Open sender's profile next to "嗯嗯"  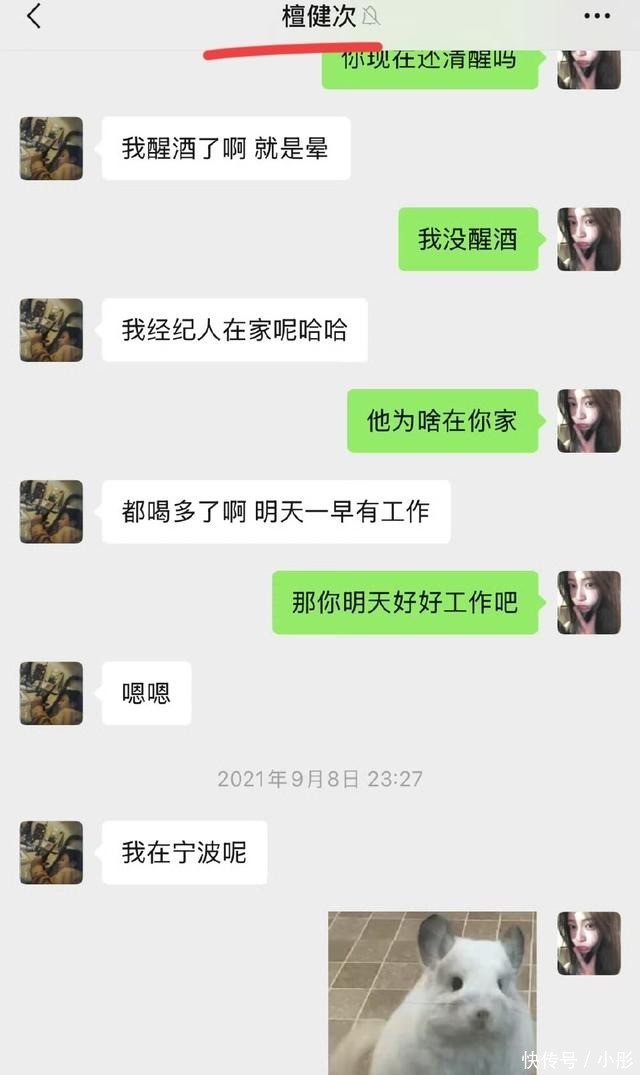51,693
